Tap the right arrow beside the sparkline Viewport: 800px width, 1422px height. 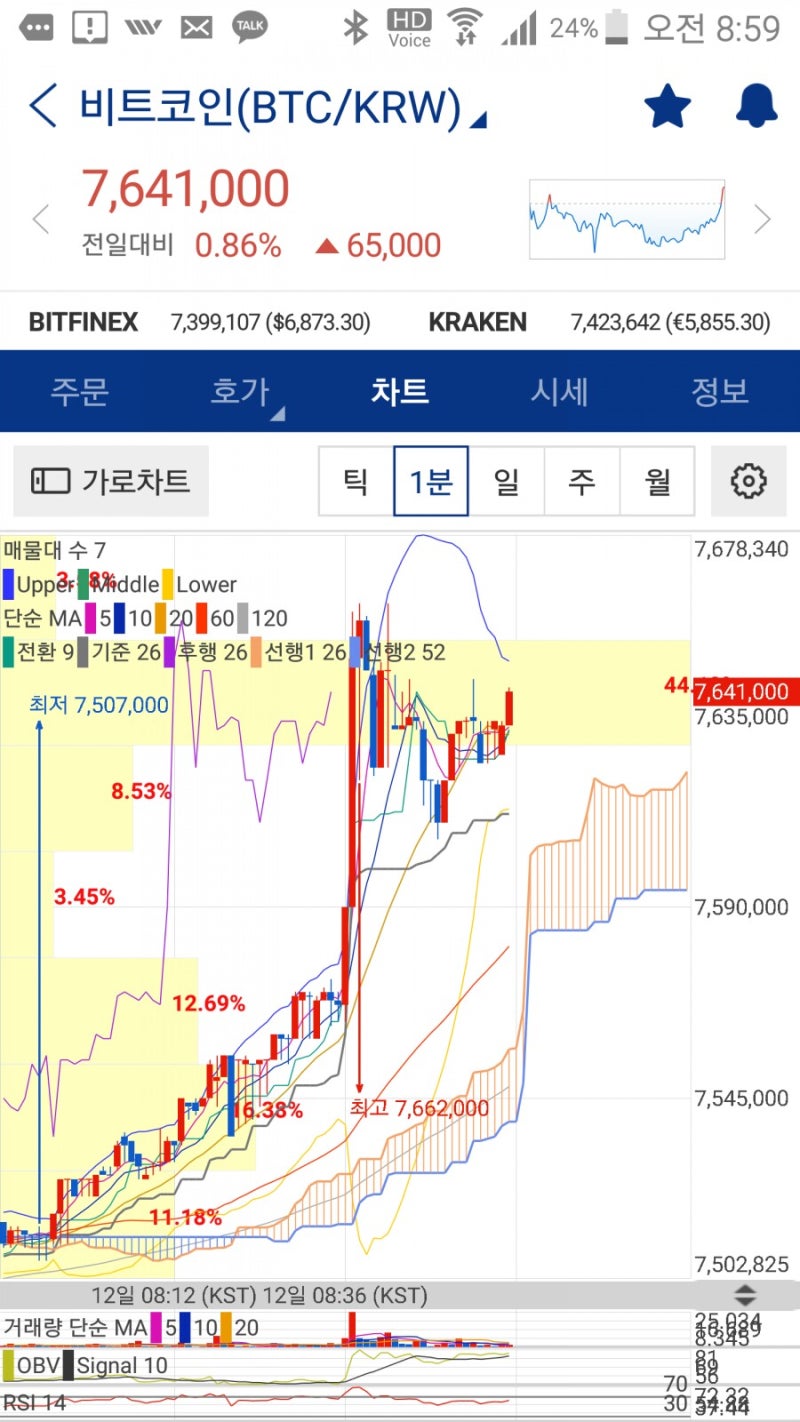(763, 218)
